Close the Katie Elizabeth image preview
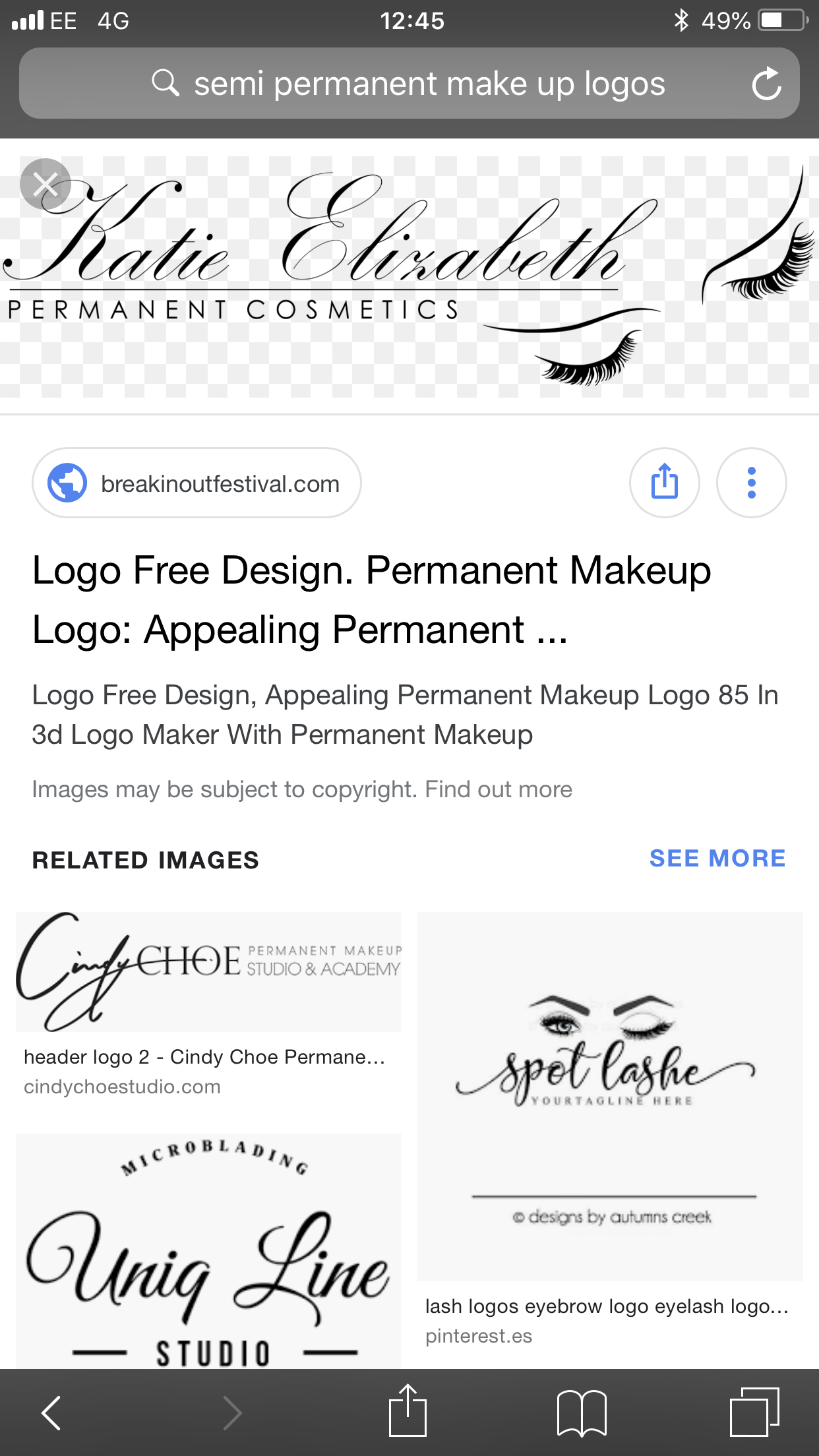 45,184
